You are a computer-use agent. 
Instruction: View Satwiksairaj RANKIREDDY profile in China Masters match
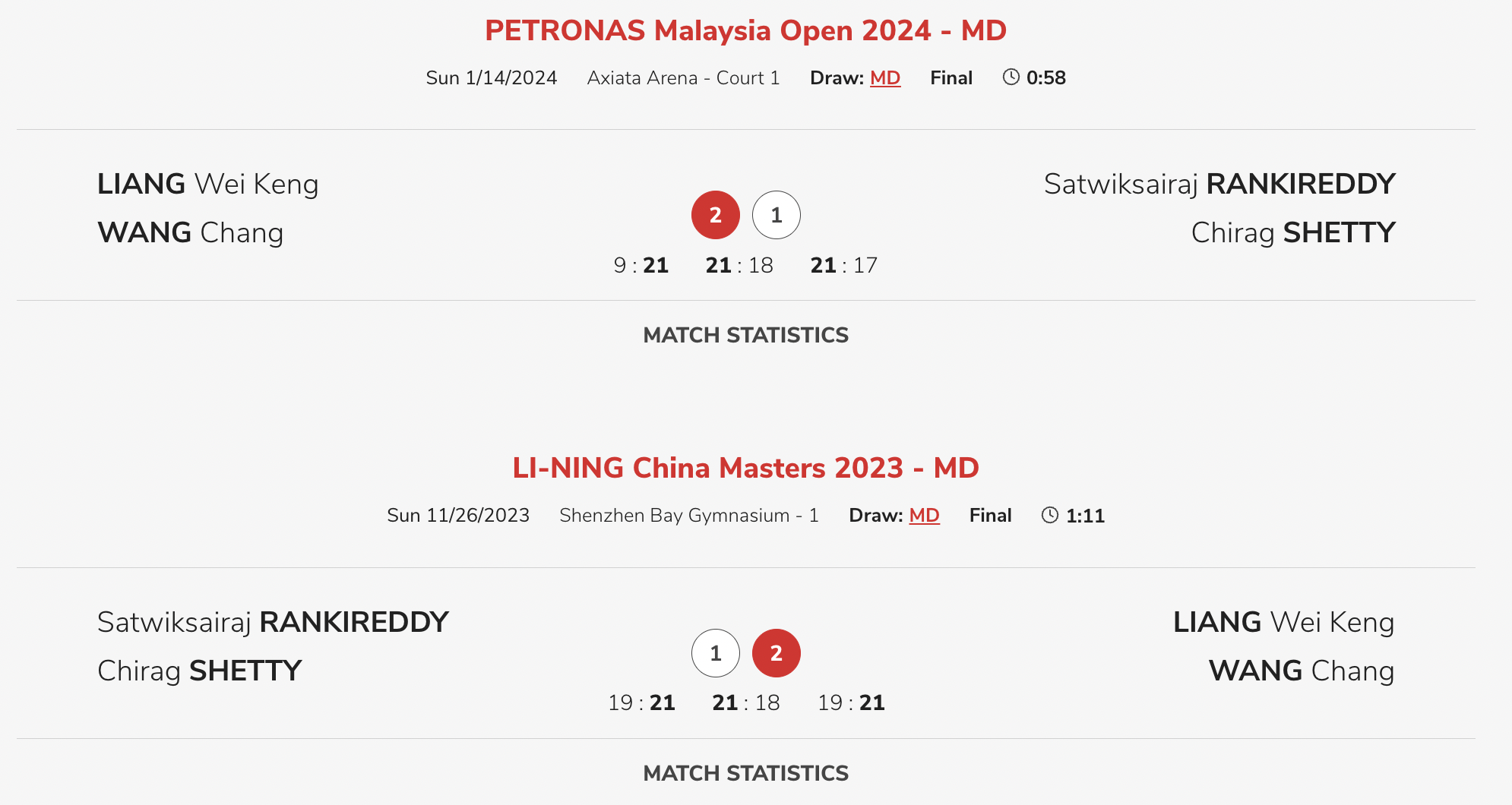pyautogui.click(x=273, y=622)
